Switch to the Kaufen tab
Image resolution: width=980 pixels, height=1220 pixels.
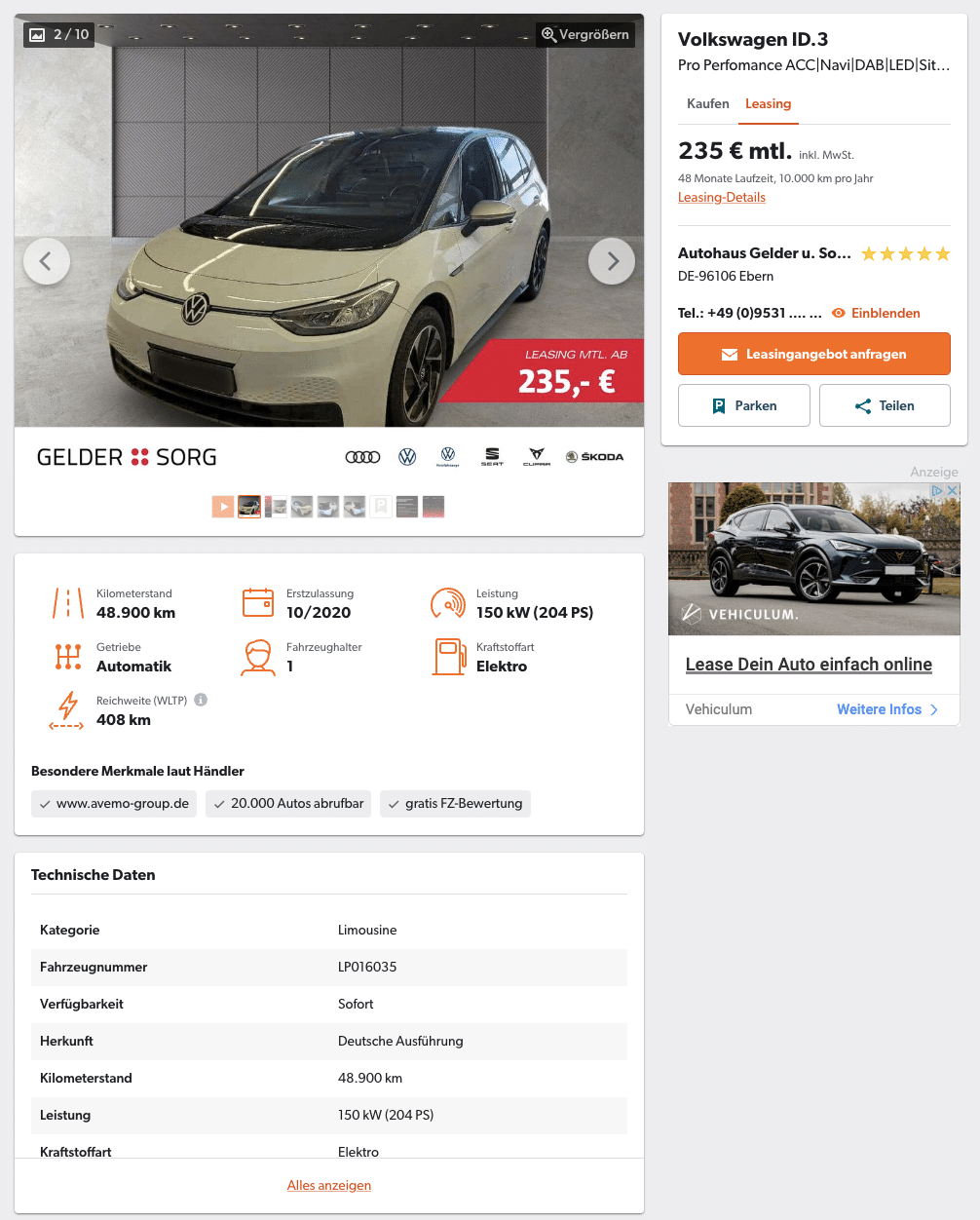[708, 104]
